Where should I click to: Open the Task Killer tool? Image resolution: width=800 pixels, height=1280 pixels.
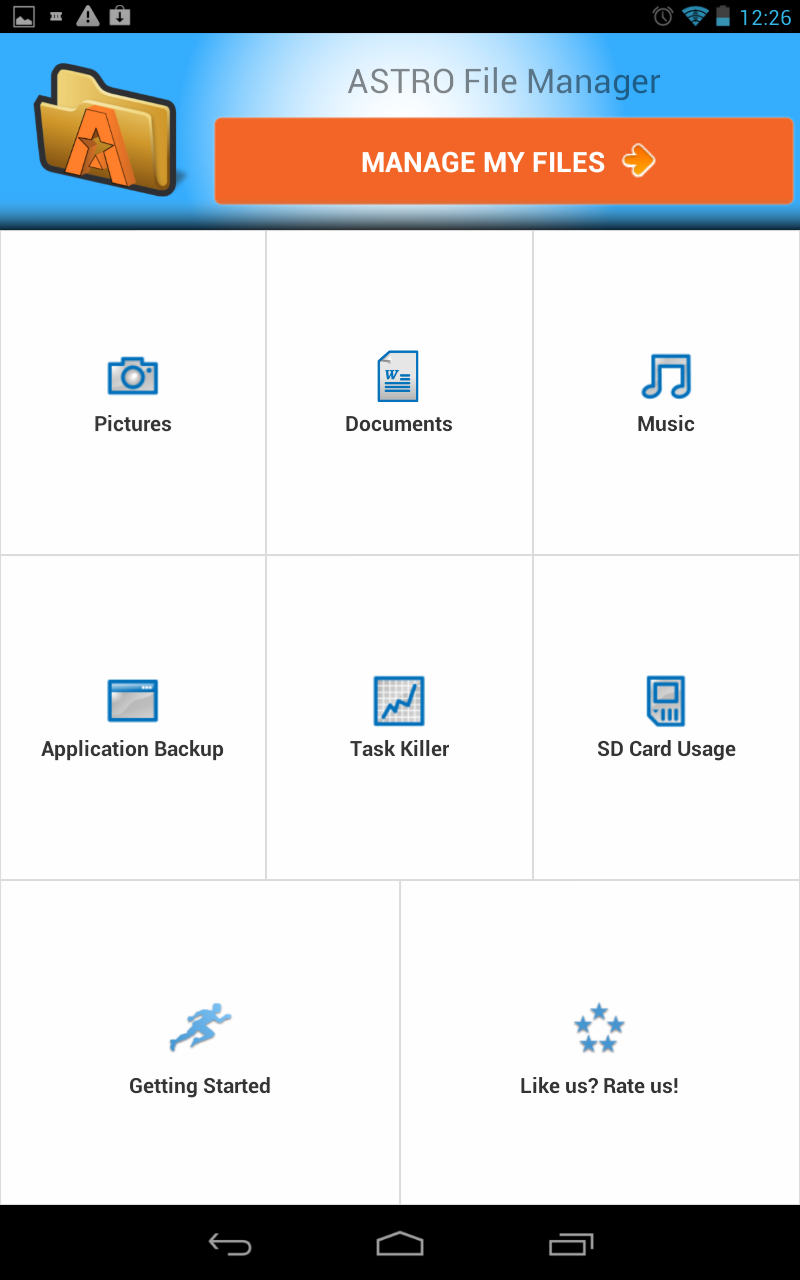click(x=399, y=718)
